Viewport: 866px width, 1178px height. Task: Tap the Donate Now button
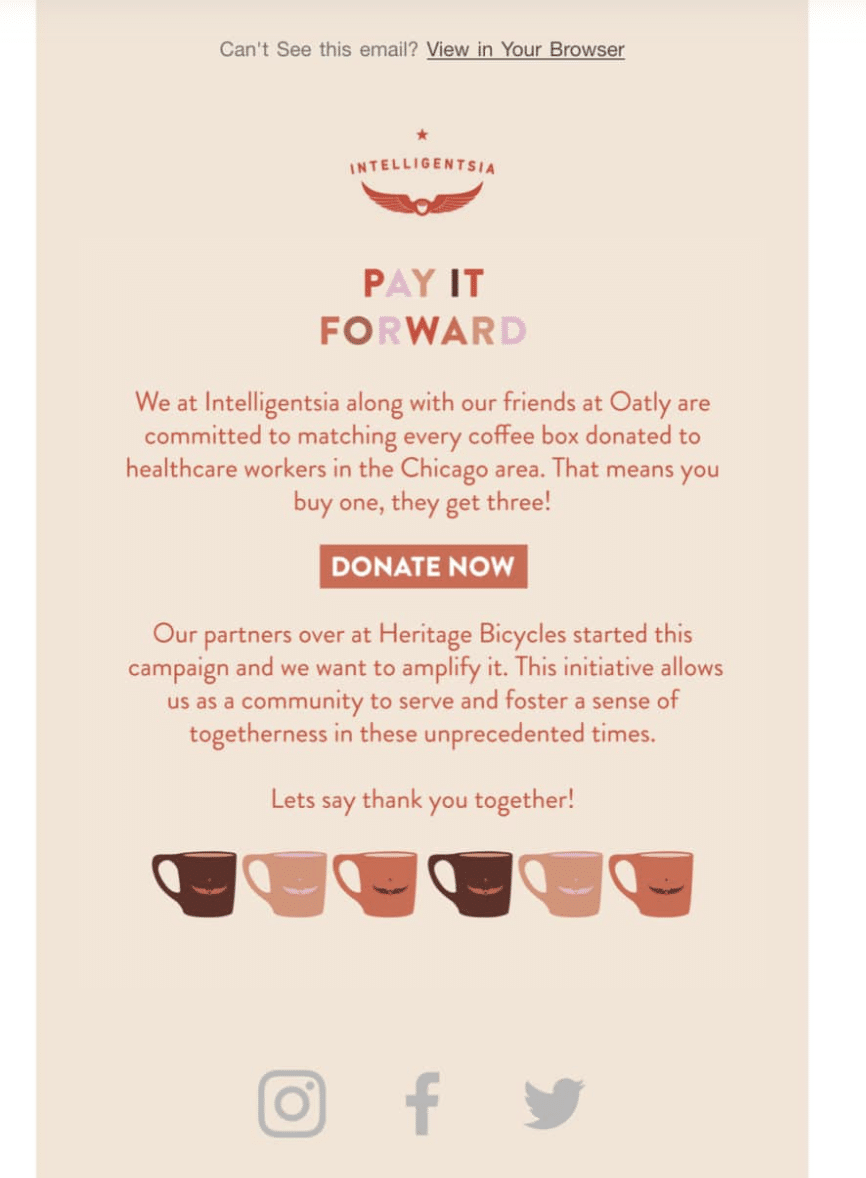tap(423, 567)
